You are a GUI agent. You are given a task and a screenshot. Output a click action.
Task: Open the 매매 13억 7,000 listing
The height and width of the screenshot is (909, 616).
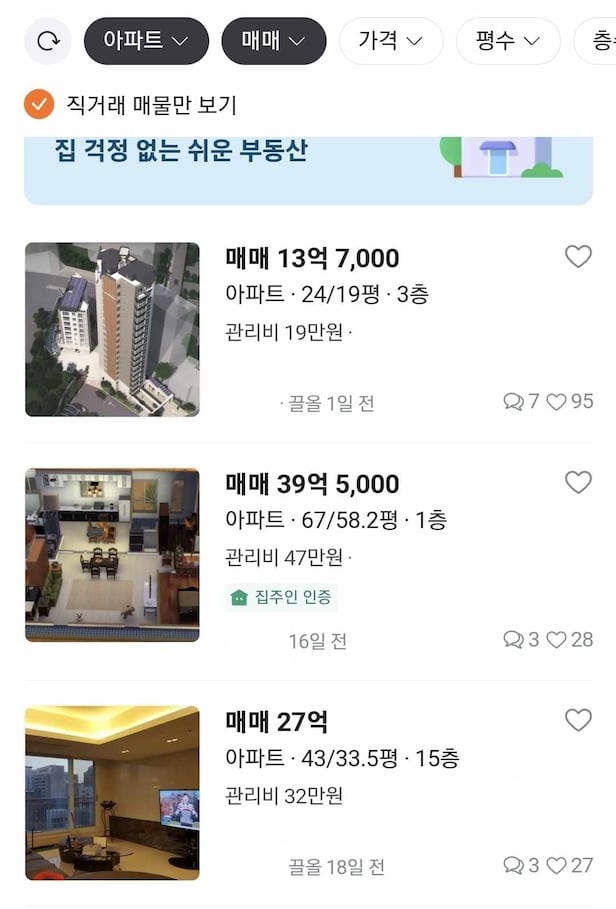point(312,259)
